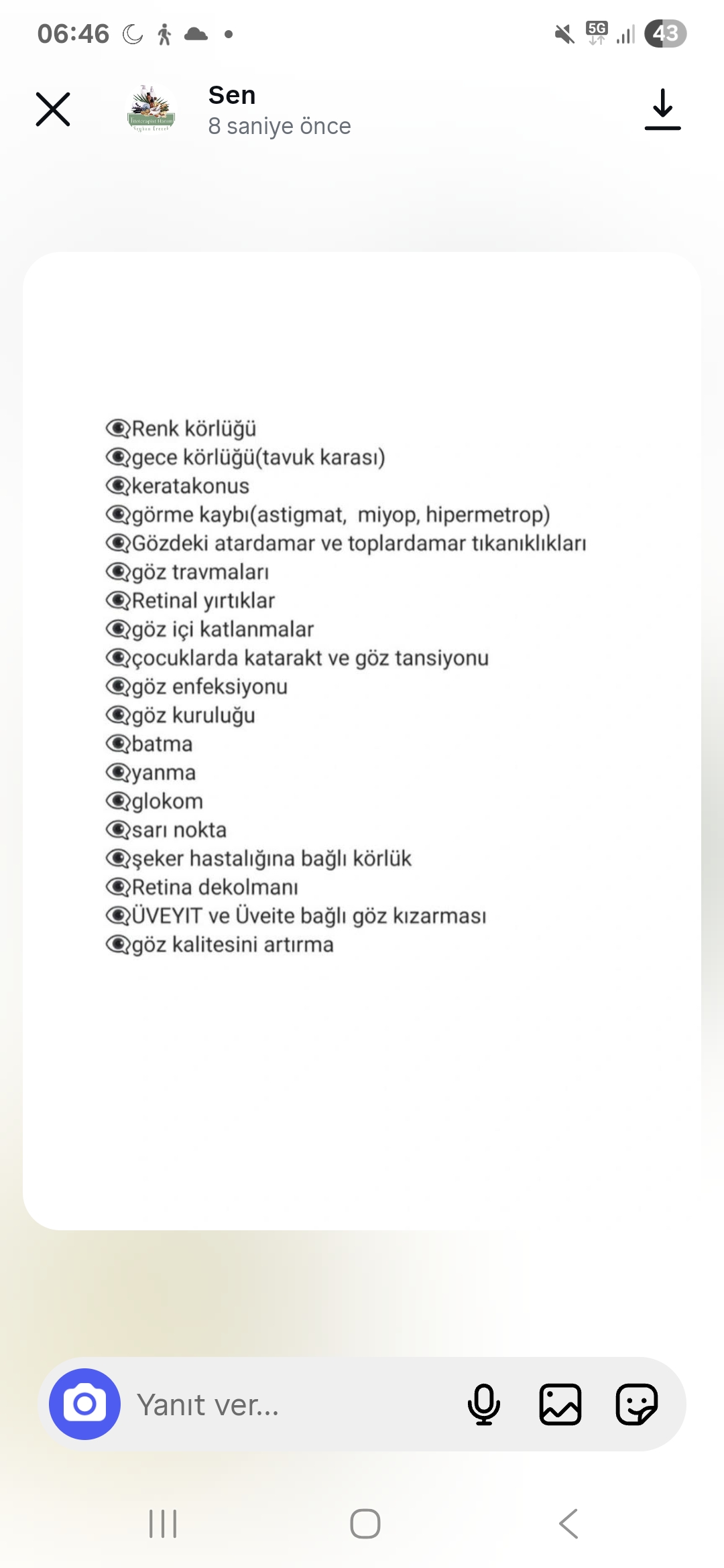Viewport: 724px width, 1568px height.
Task: Attach a photo from the gallery icon
Action: (560, 1404)
